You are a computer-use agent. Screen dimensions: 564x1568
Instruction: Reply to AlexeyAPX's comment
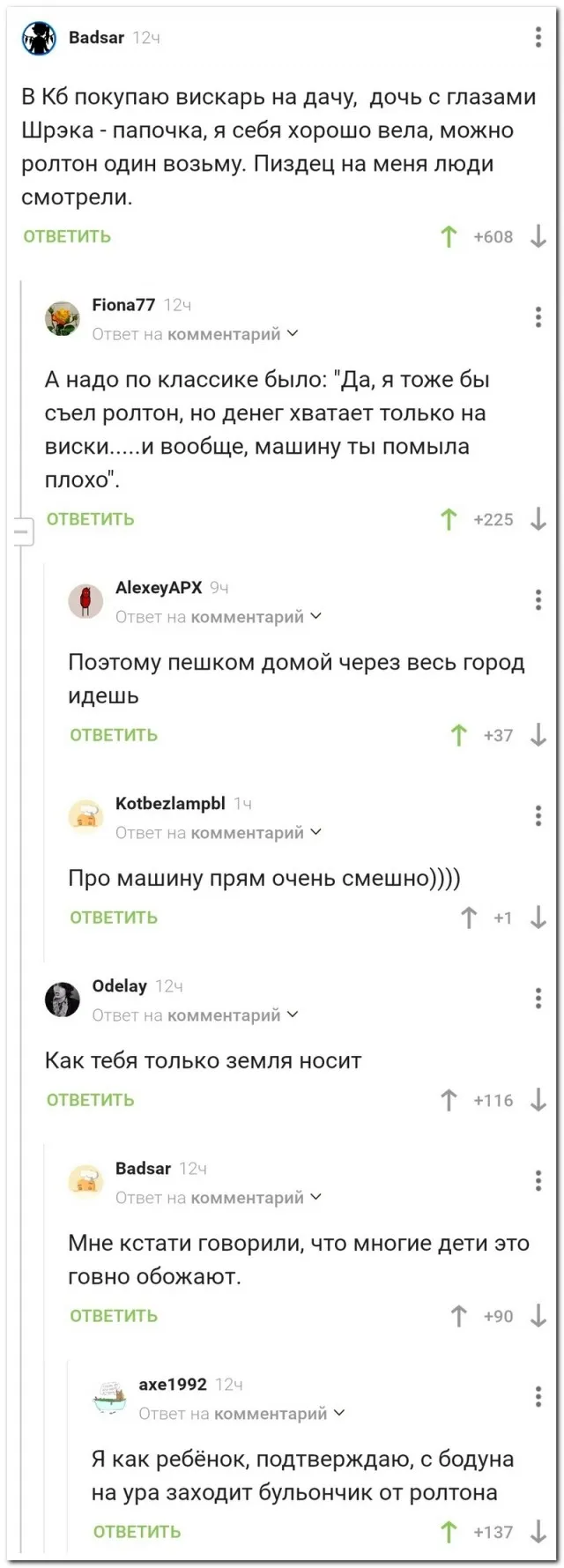(x=114, y=735)
